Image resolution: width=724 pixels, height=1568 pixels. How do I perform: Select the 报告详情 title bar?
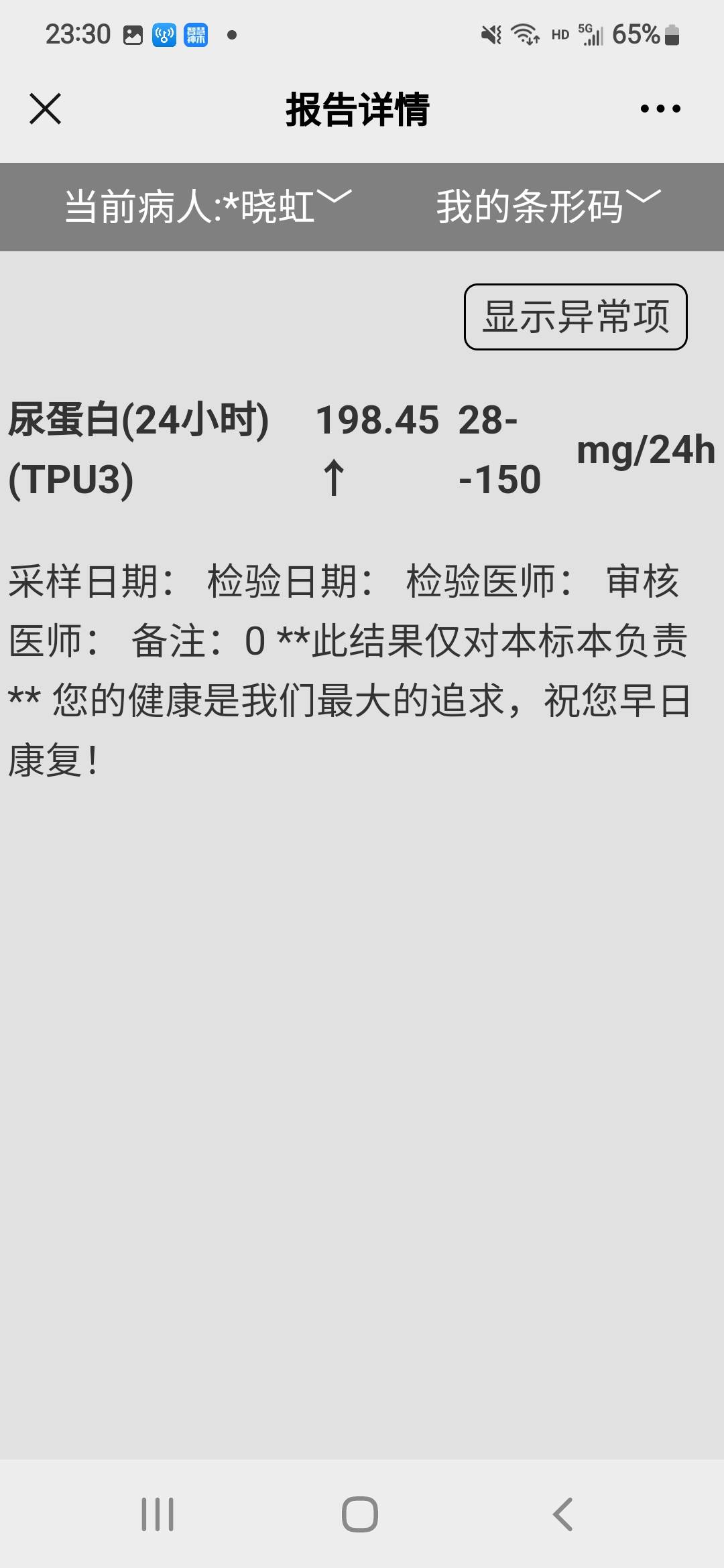click(x=358, y=109)
